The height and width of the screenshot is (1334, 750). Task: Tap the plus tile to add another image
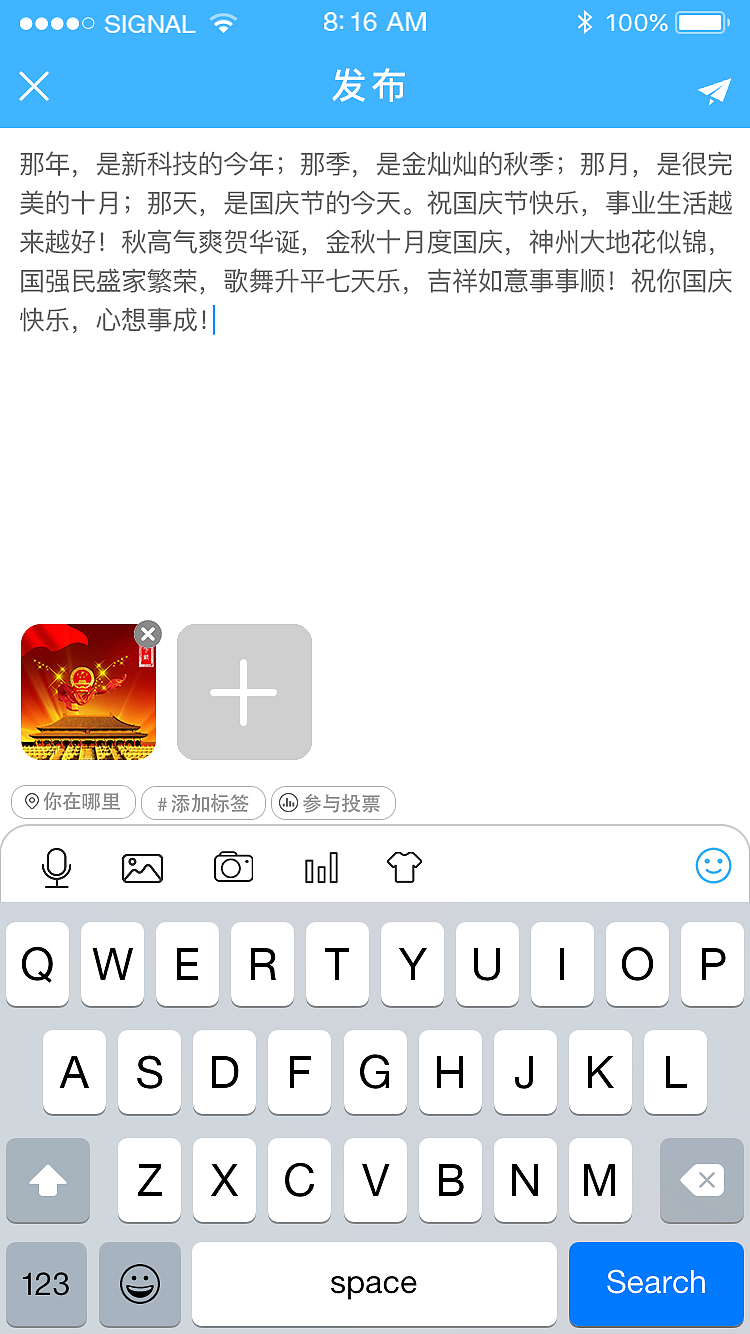244,691
